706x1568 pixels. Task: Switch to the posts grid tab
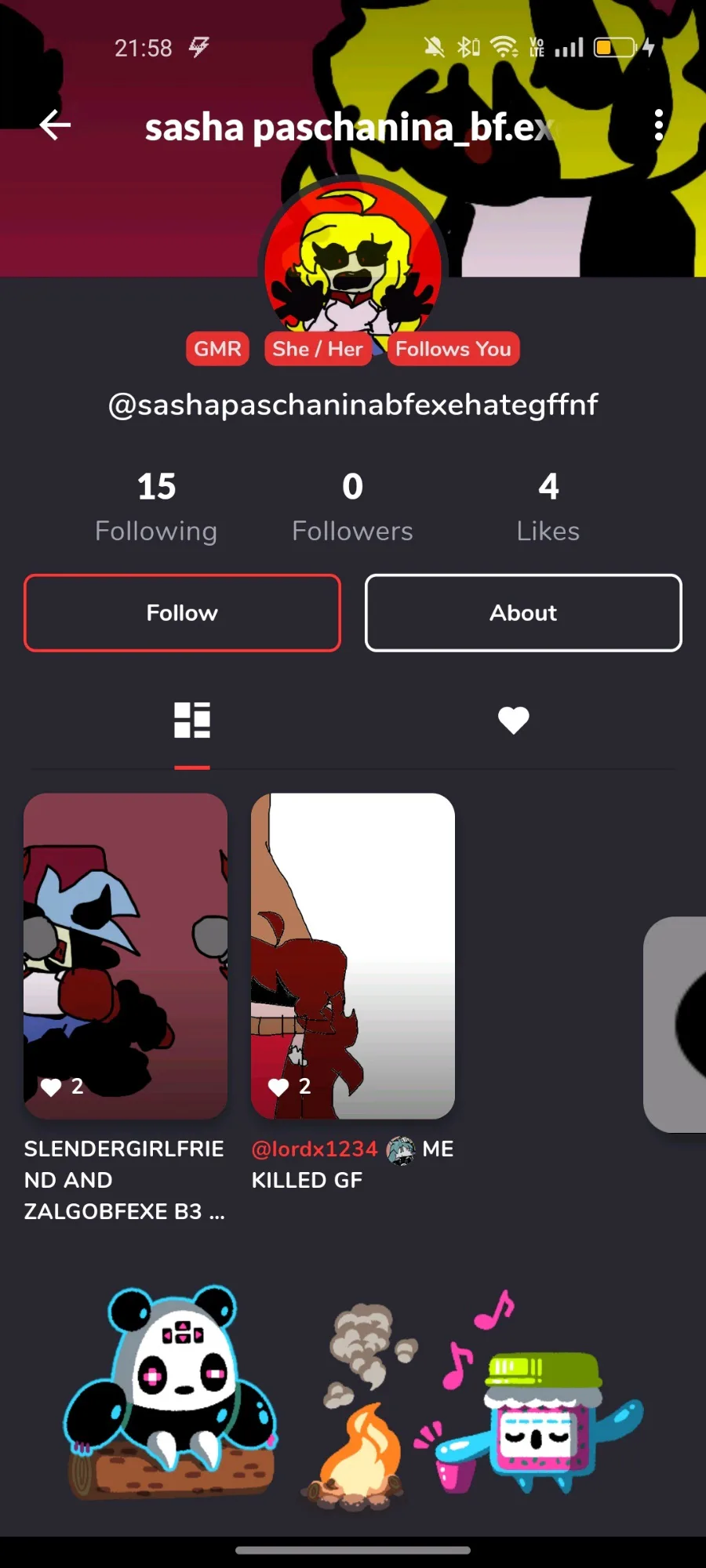(x=192, y=720)
